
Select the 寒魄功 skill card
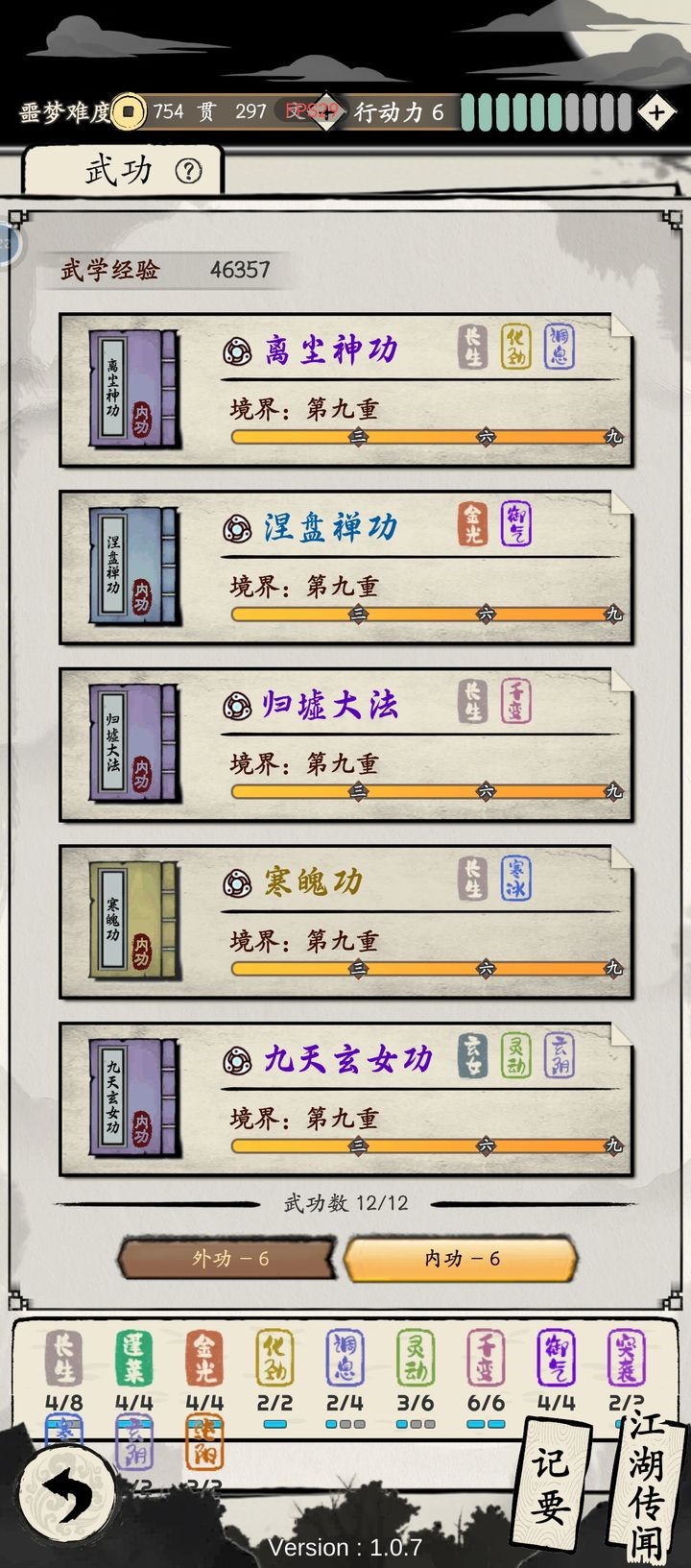[x=346, y=922]
